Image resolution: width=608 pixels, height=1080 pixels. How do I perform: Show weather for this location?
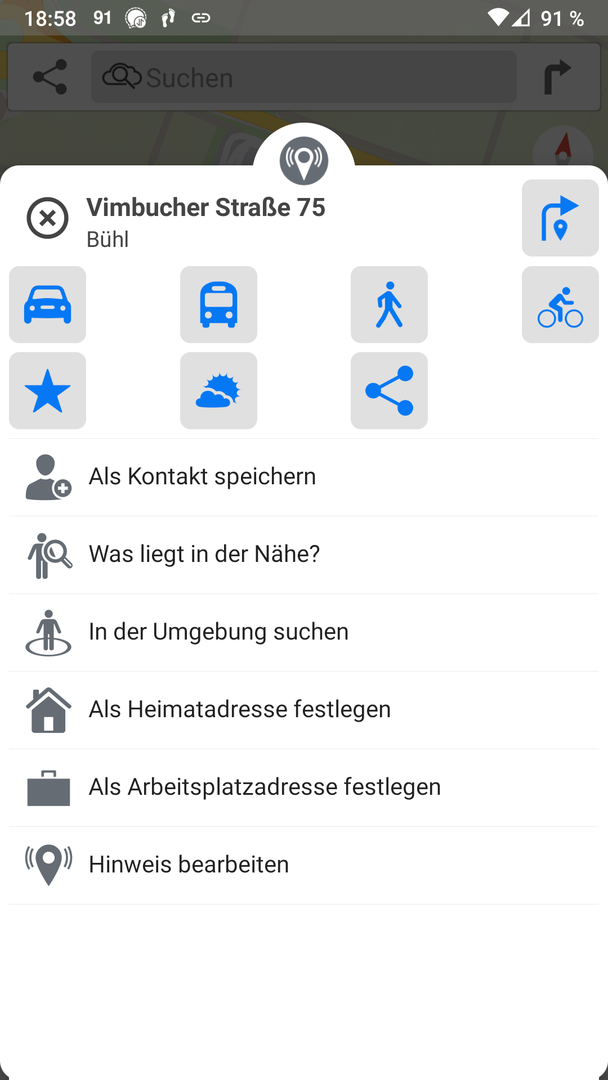(218, 391)
